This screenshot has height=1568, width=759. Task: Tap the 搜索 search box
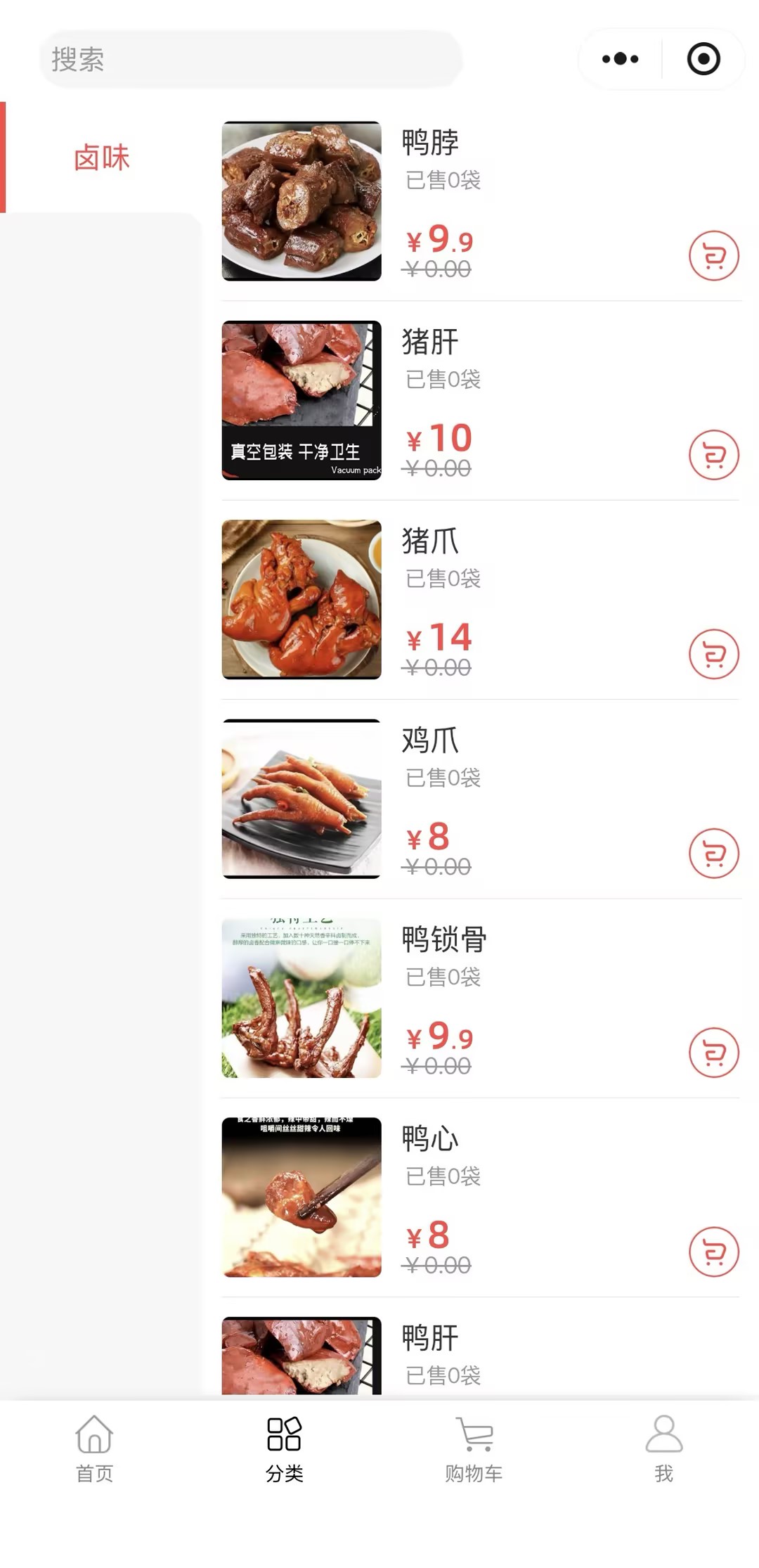[249, 59]
